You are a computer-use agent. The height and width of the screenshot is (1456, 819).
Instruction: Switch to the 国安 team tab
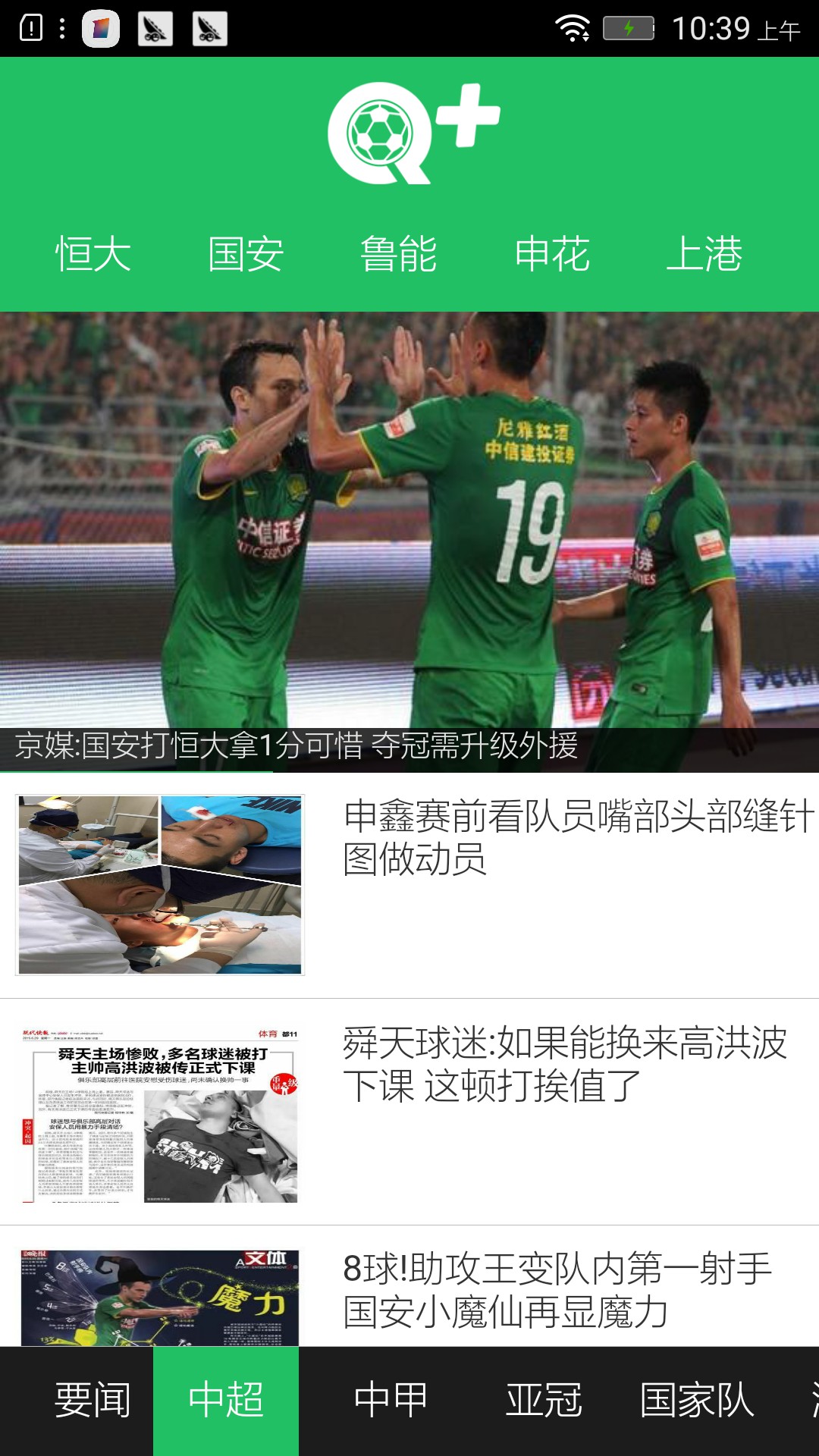[246, 256]
